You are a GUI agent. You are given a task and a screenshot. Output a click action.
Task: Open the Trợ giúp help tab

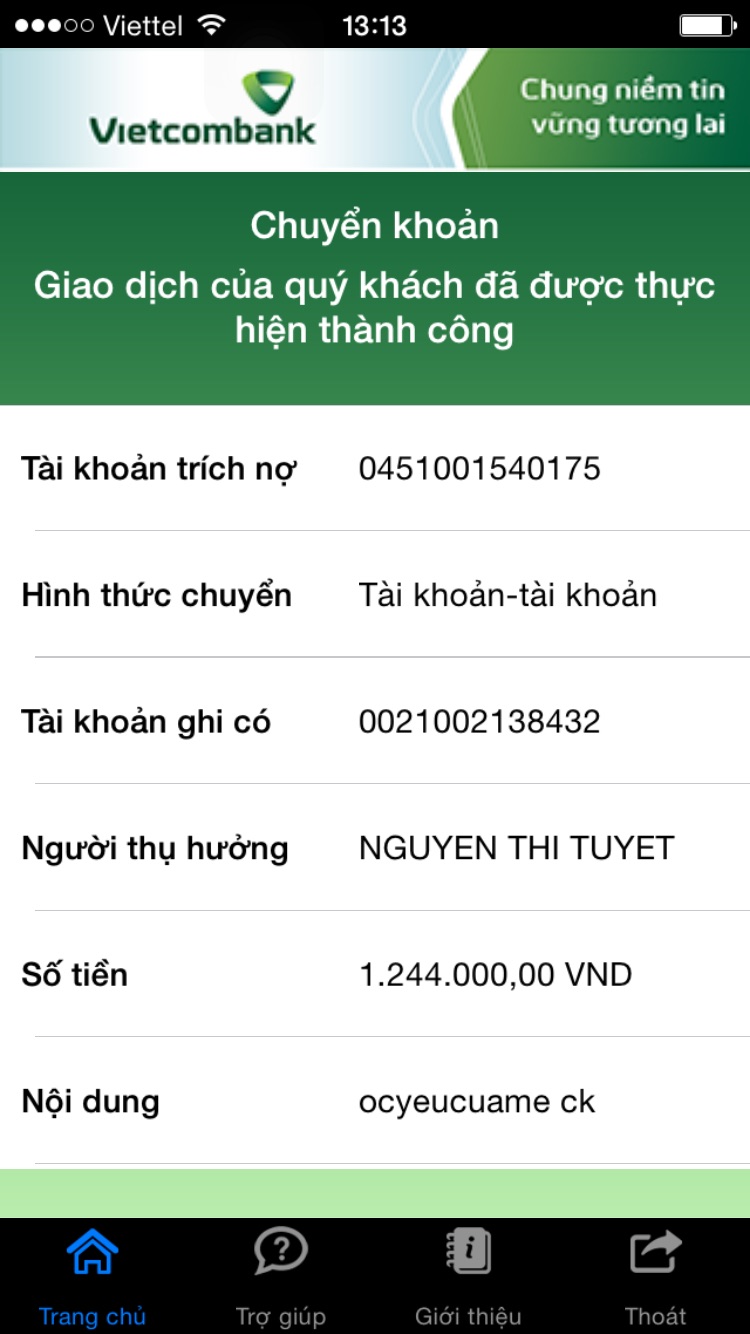(x=280, y=1275)
